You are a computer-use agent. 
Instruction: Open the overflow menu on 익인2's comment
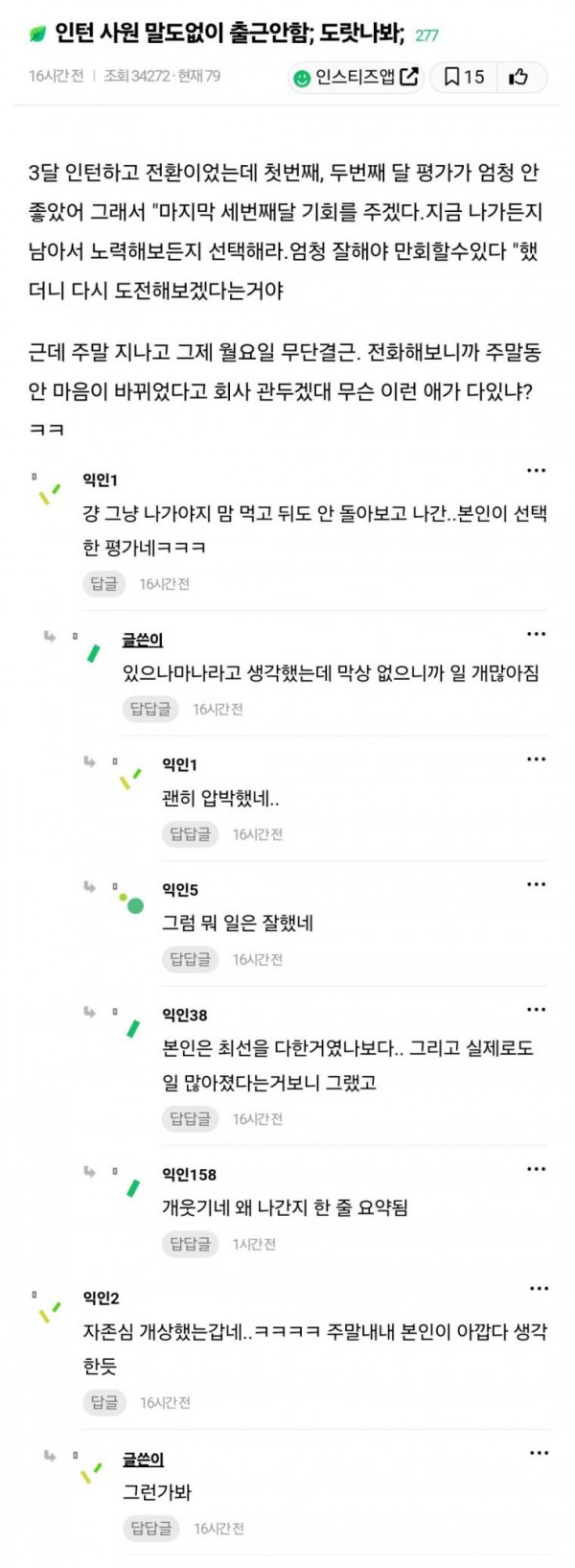click(x=539, y=1290)
